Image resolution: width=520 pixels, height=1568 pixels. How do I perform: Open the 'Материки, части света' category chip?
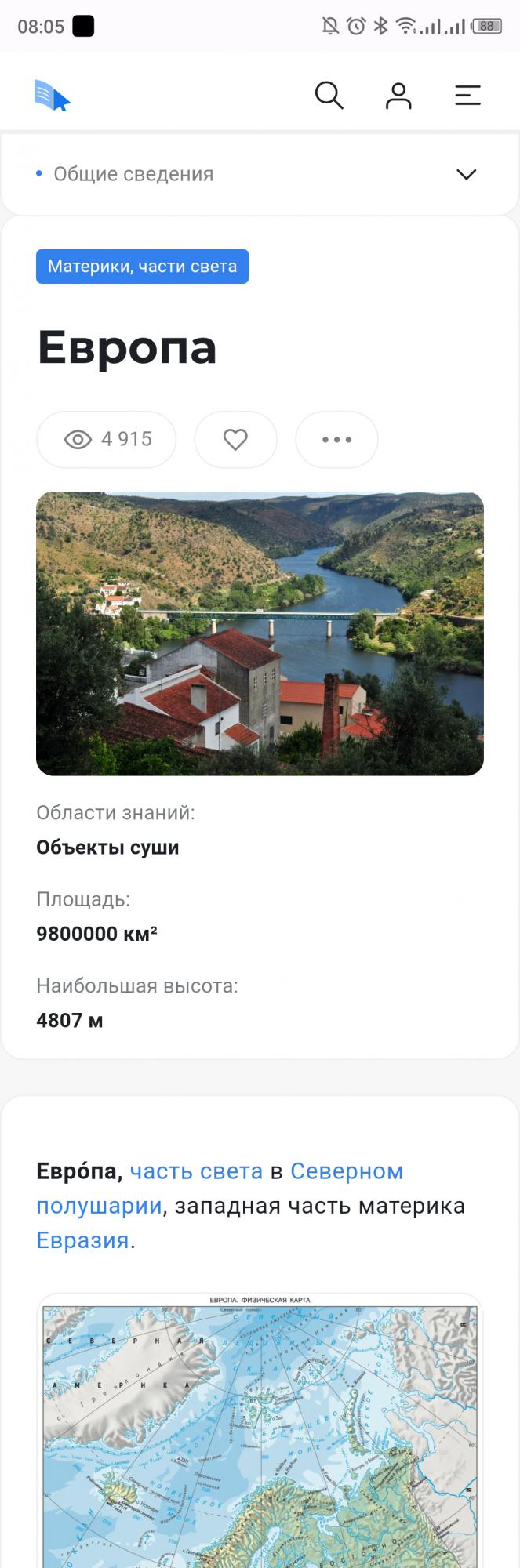coord(142,267)
